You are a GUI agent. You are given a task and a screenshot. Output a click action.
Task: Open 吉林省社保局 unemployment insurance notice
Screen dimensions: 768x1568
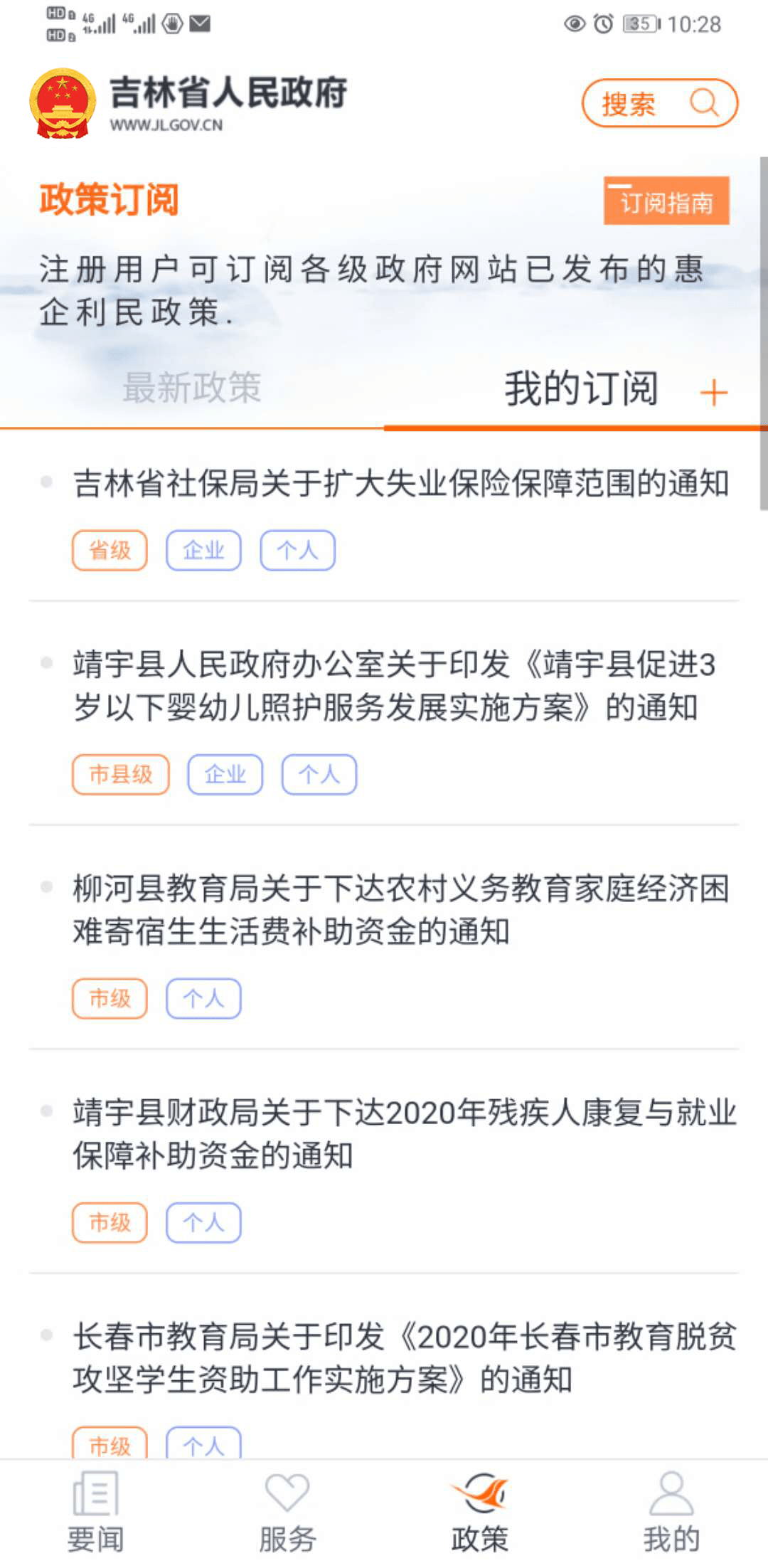[x=401, y=483]
